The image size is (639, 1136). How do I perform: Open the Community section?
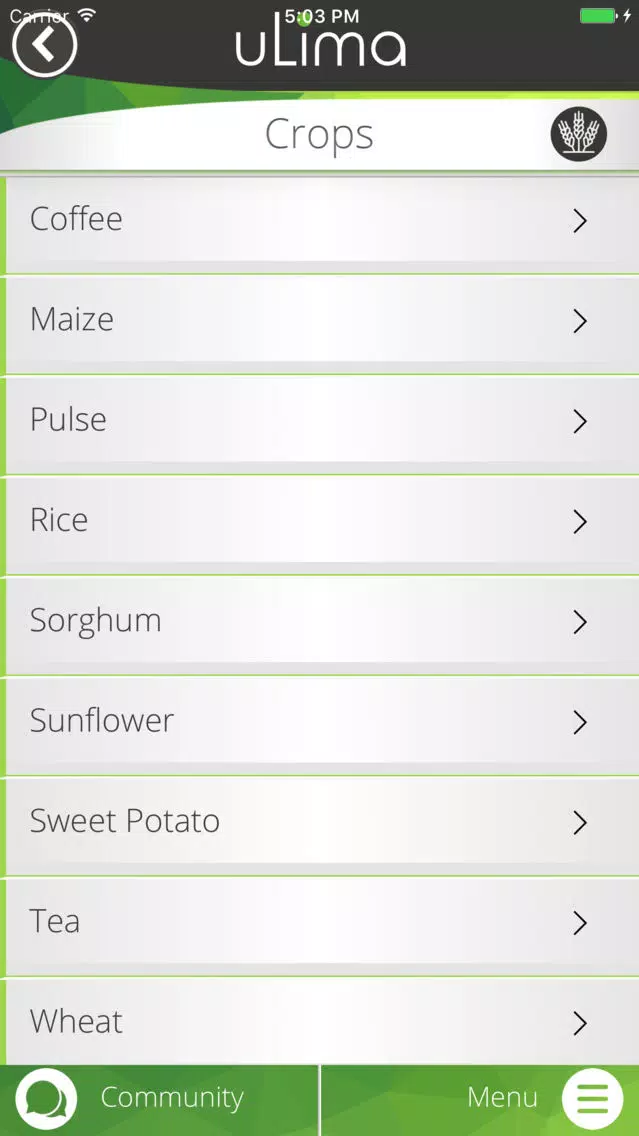pos(159,1100)
